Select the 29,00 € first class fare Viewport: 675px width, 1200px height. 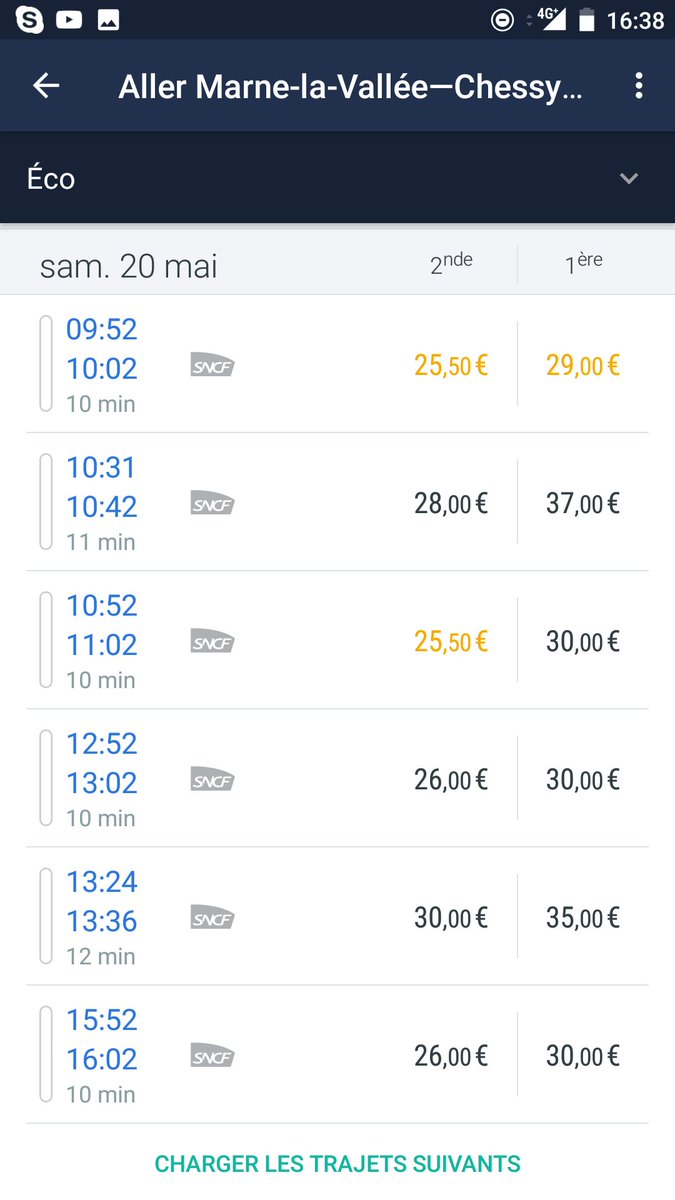click(583, 365)
